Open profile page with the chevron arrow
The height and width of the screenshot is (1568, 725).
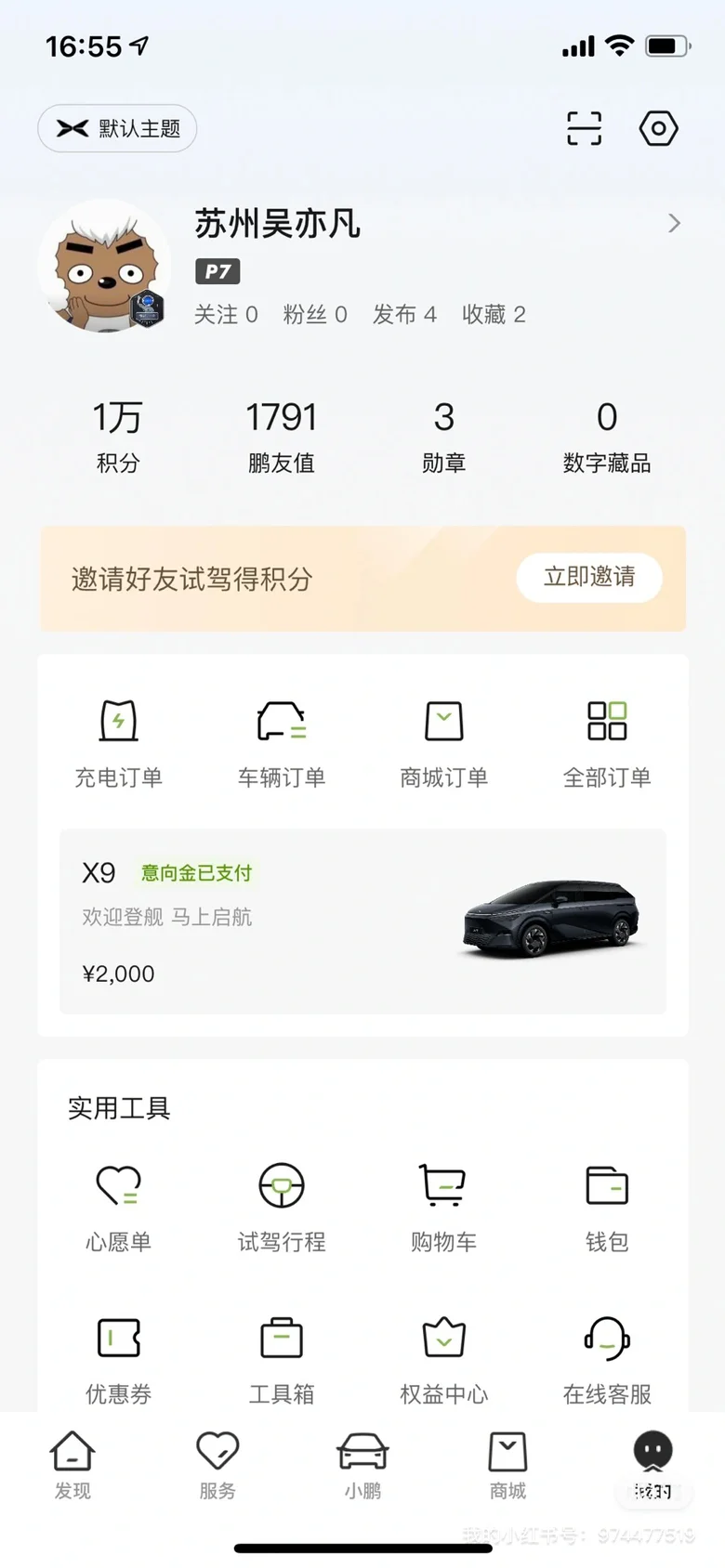pyautogui.click(x=674, y=224)
